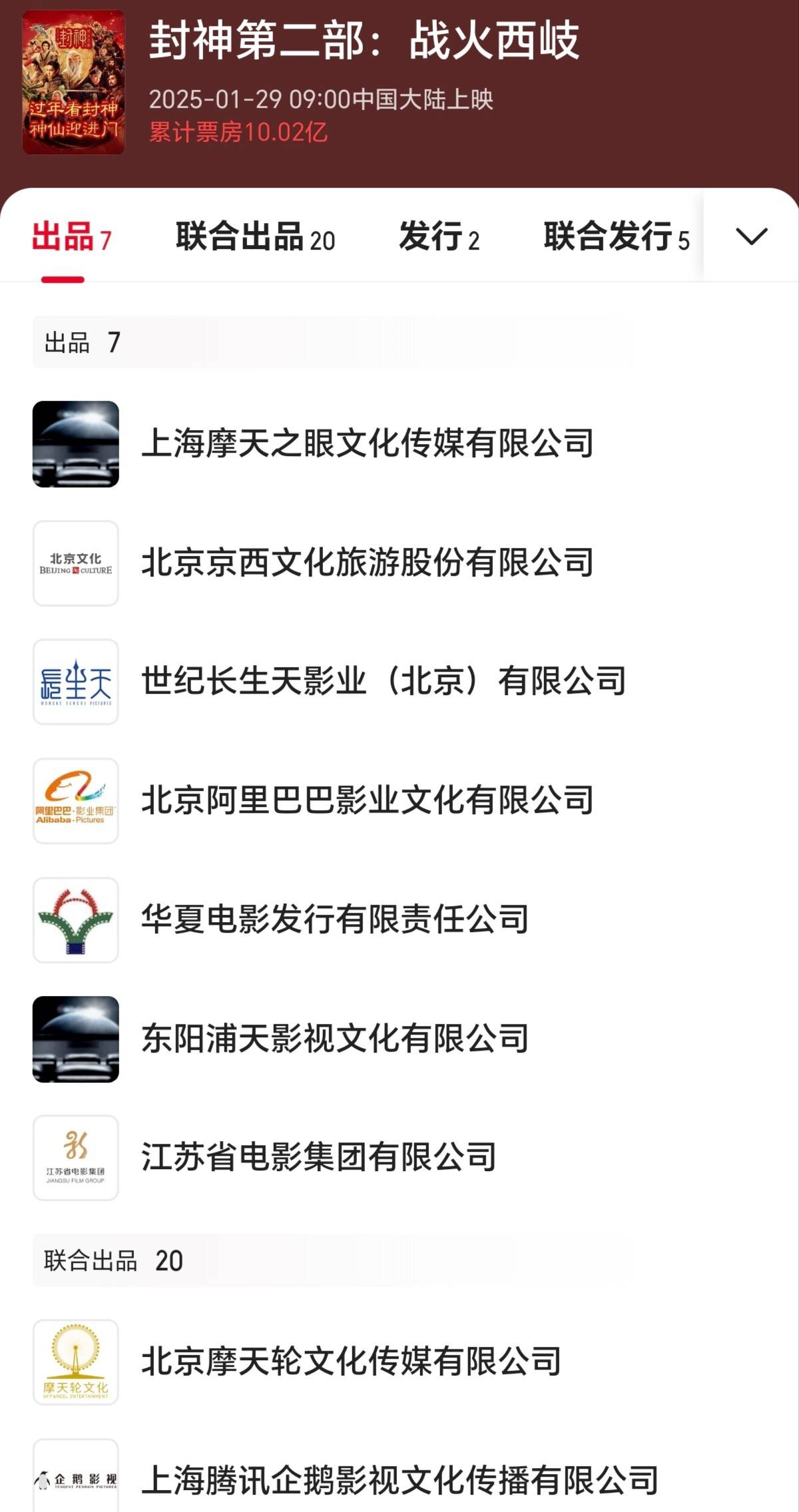799x1512 pixels.
Task: View 北京摩天轮文化传媒有限公司 details
Action: [x=351, y=1362]
